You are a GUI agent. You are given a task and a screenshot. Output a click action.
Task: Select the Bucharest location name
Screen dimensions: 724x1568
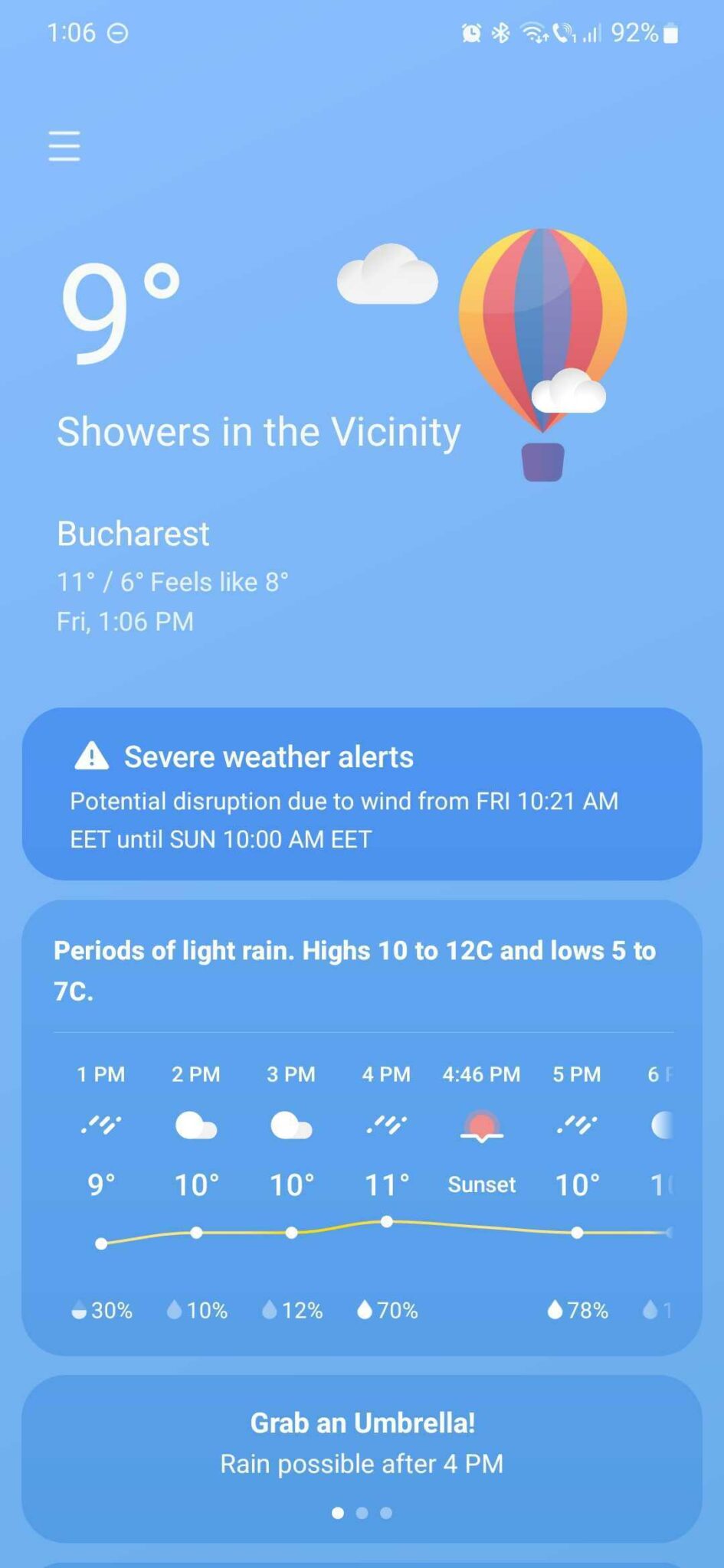click(x=133, y=534)
